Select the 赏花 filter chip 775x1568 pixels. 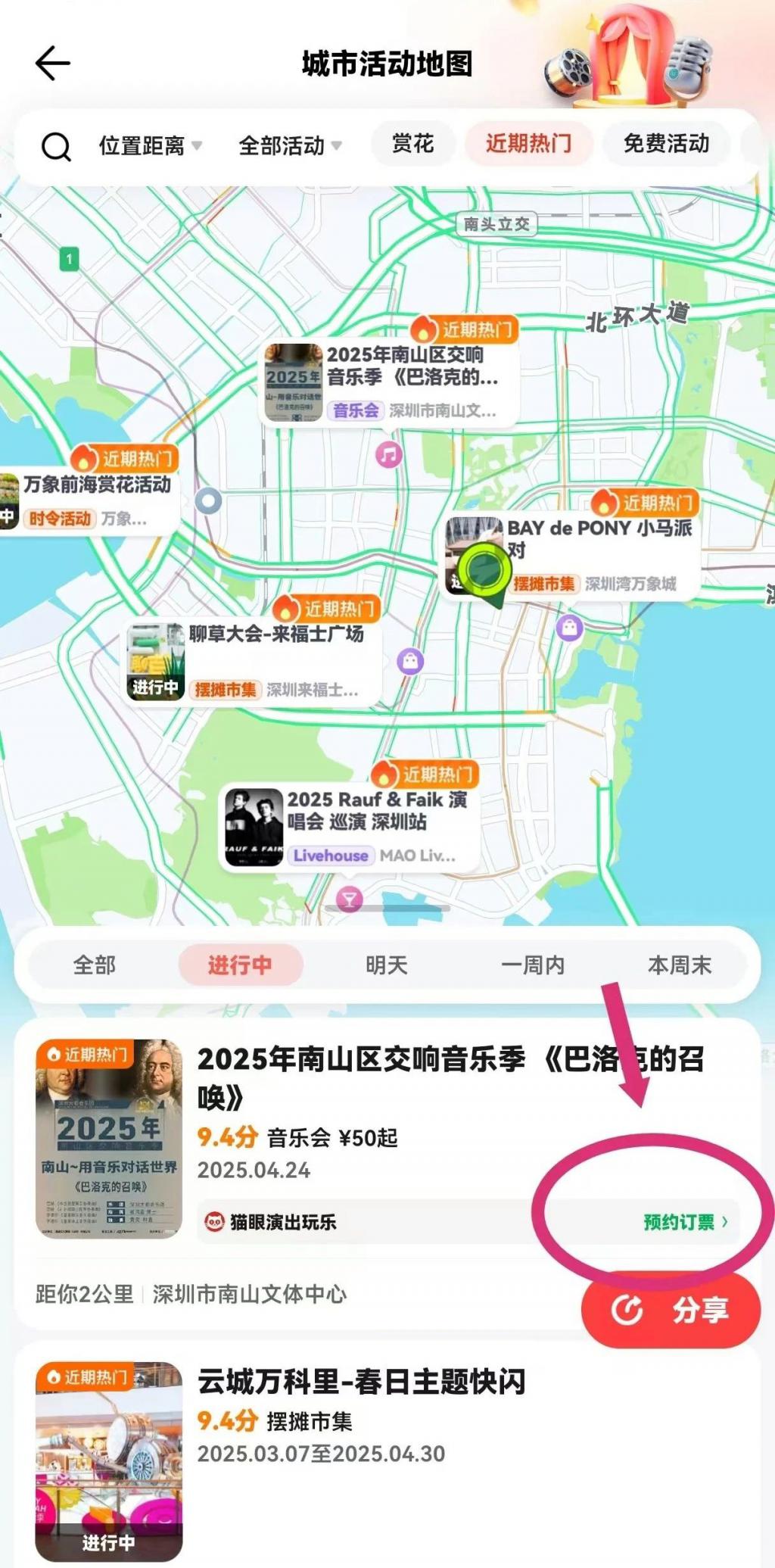[413, 144]
